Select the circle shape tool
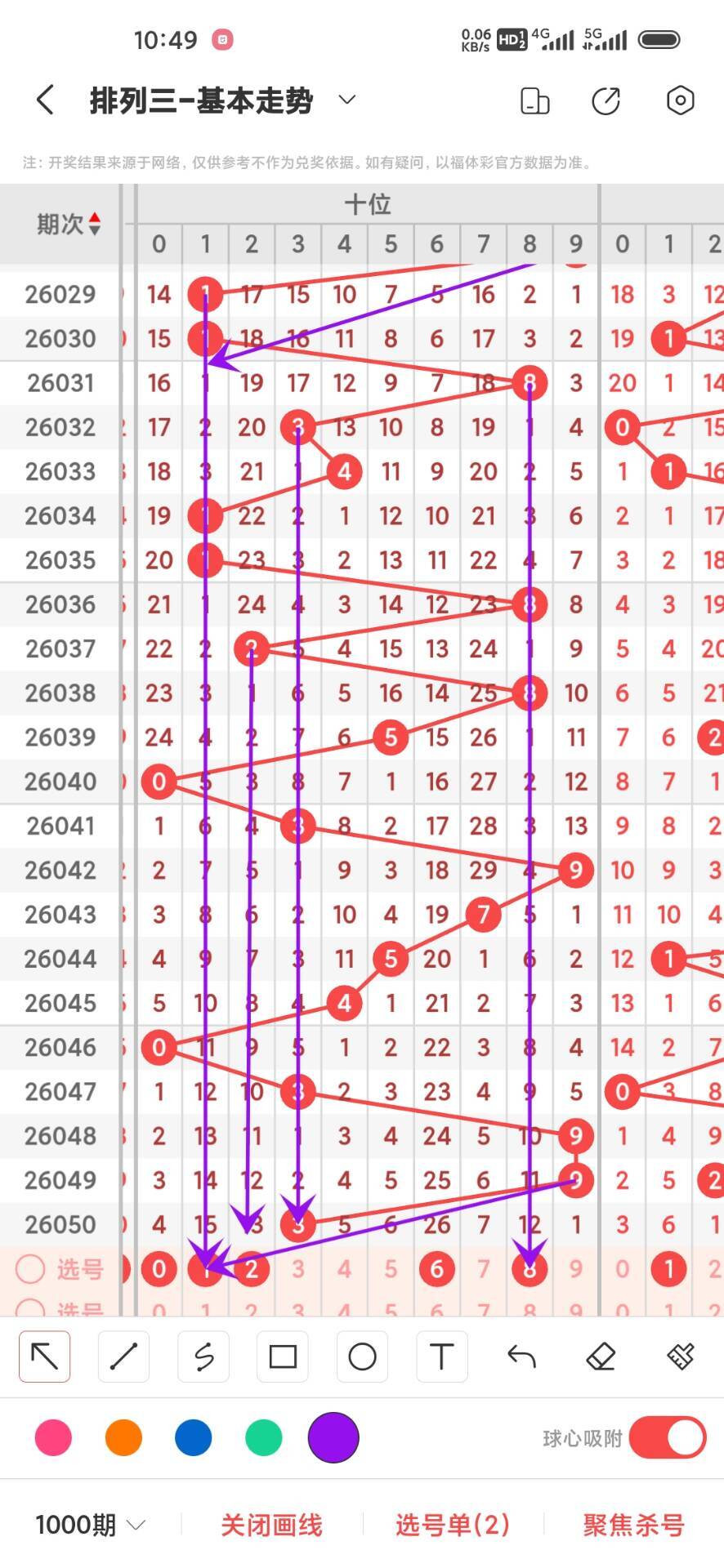 pyautogui.click(x=362, y=1356)
